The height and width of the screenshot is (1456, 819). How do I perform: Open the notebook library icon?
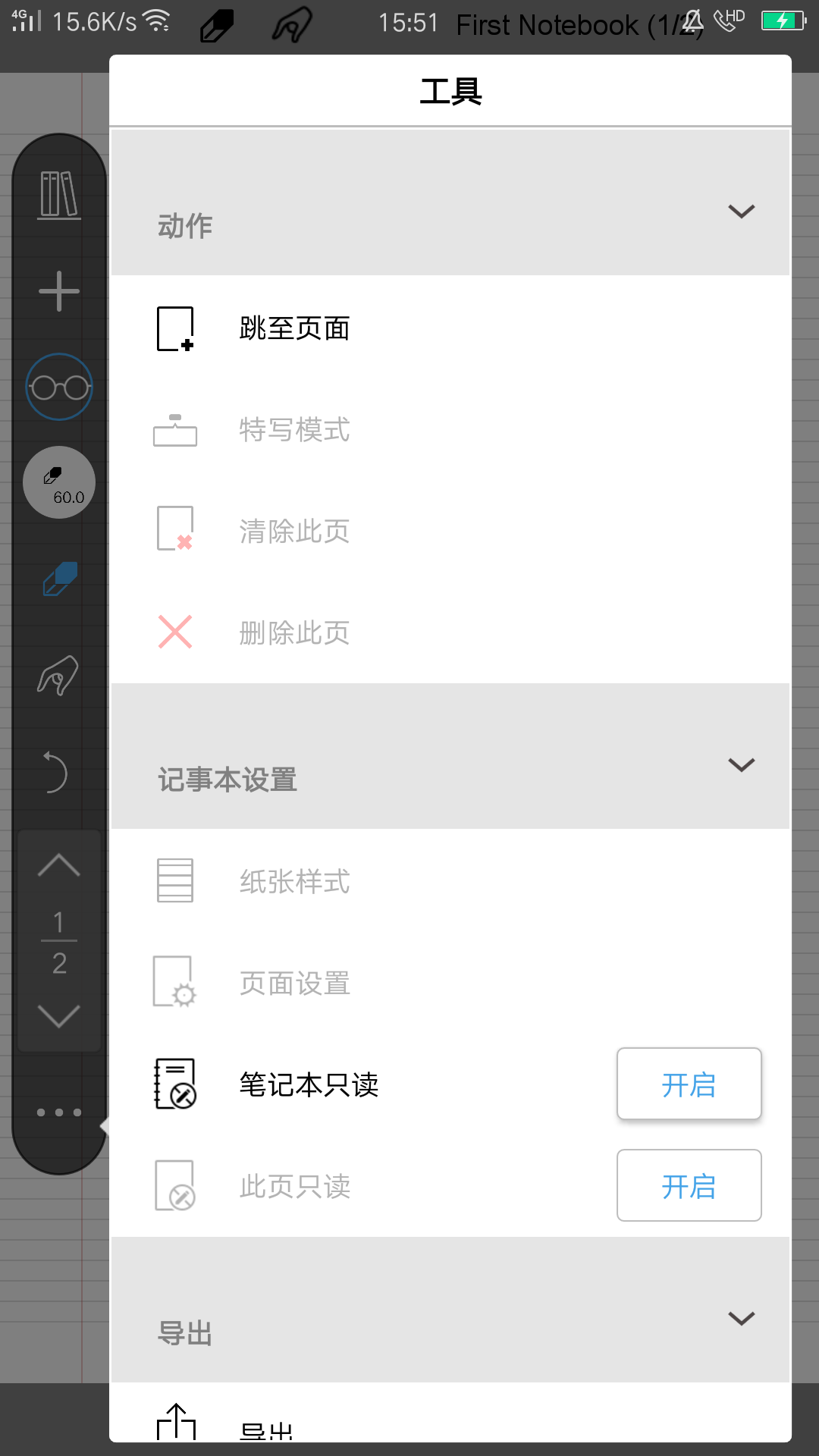click(59, 195)
